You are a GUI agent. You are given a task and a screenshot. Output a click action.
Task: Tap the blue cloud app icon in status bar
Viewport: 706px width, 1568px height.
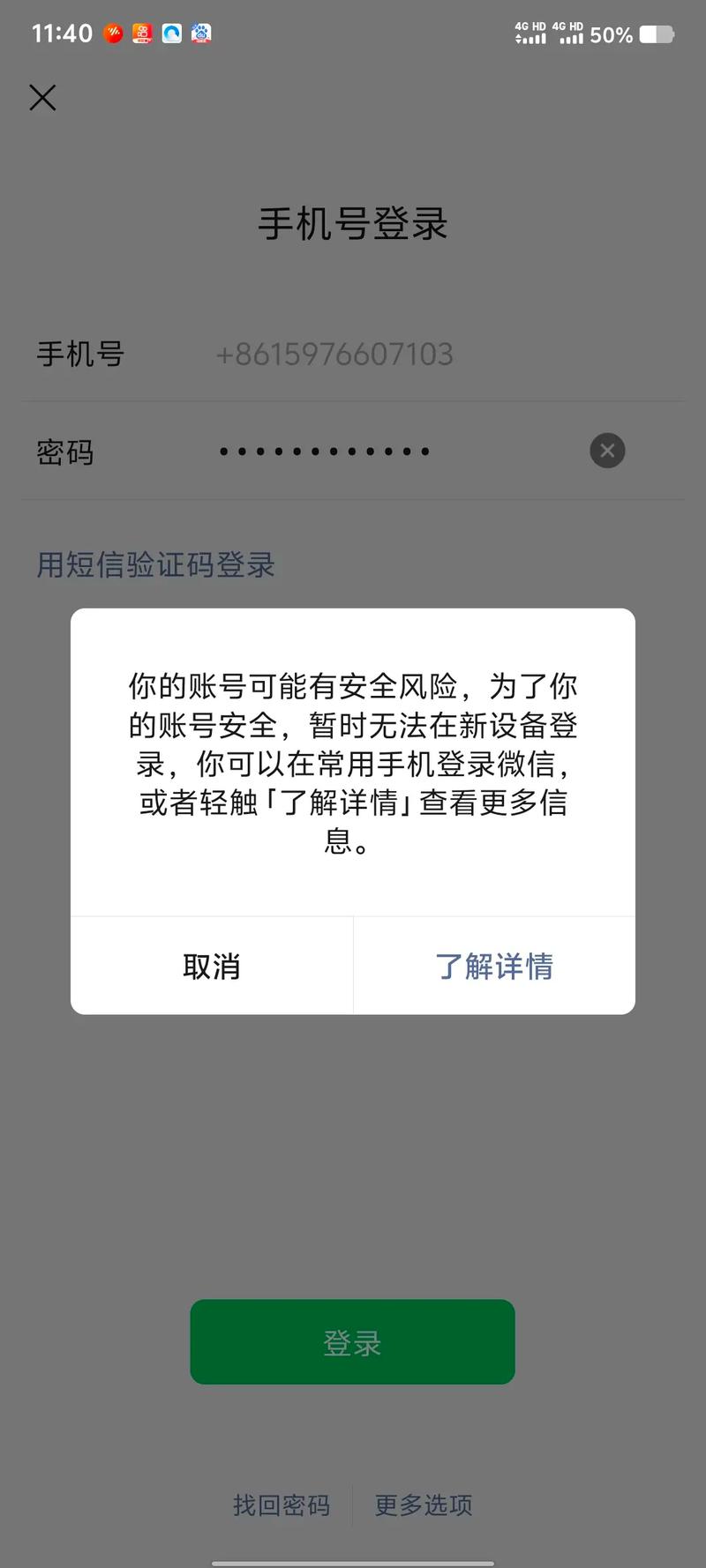point(170,34)
